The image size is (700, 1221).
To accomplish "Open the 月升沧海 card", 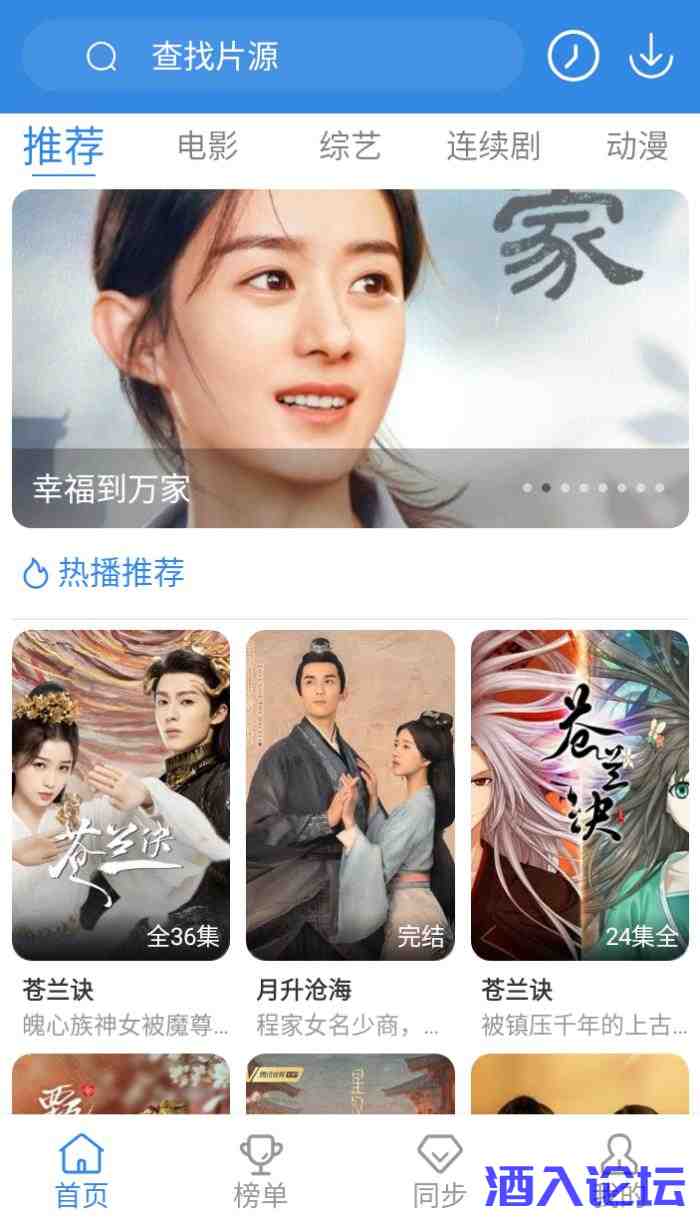I will (350, 795).
